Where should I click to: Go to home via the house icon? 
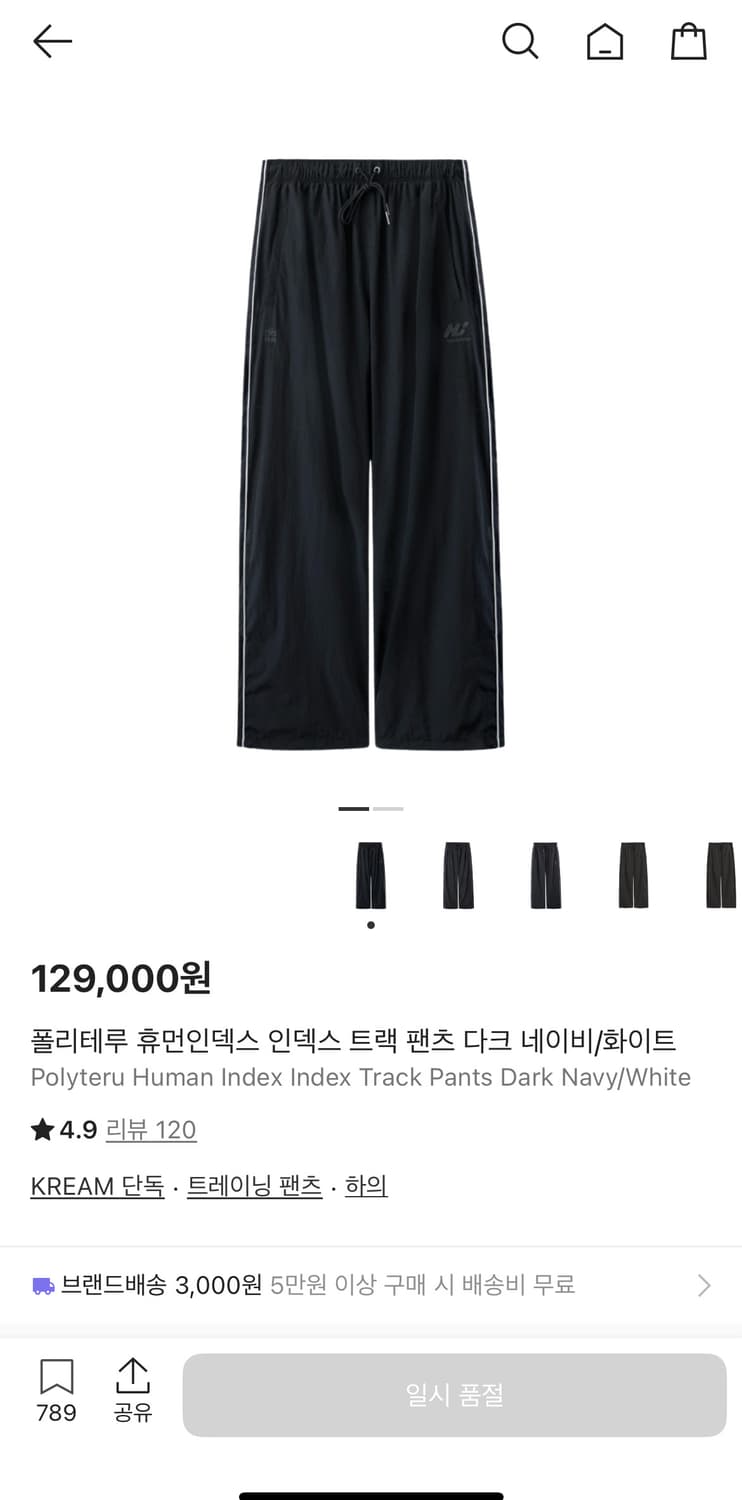point(605,42)
